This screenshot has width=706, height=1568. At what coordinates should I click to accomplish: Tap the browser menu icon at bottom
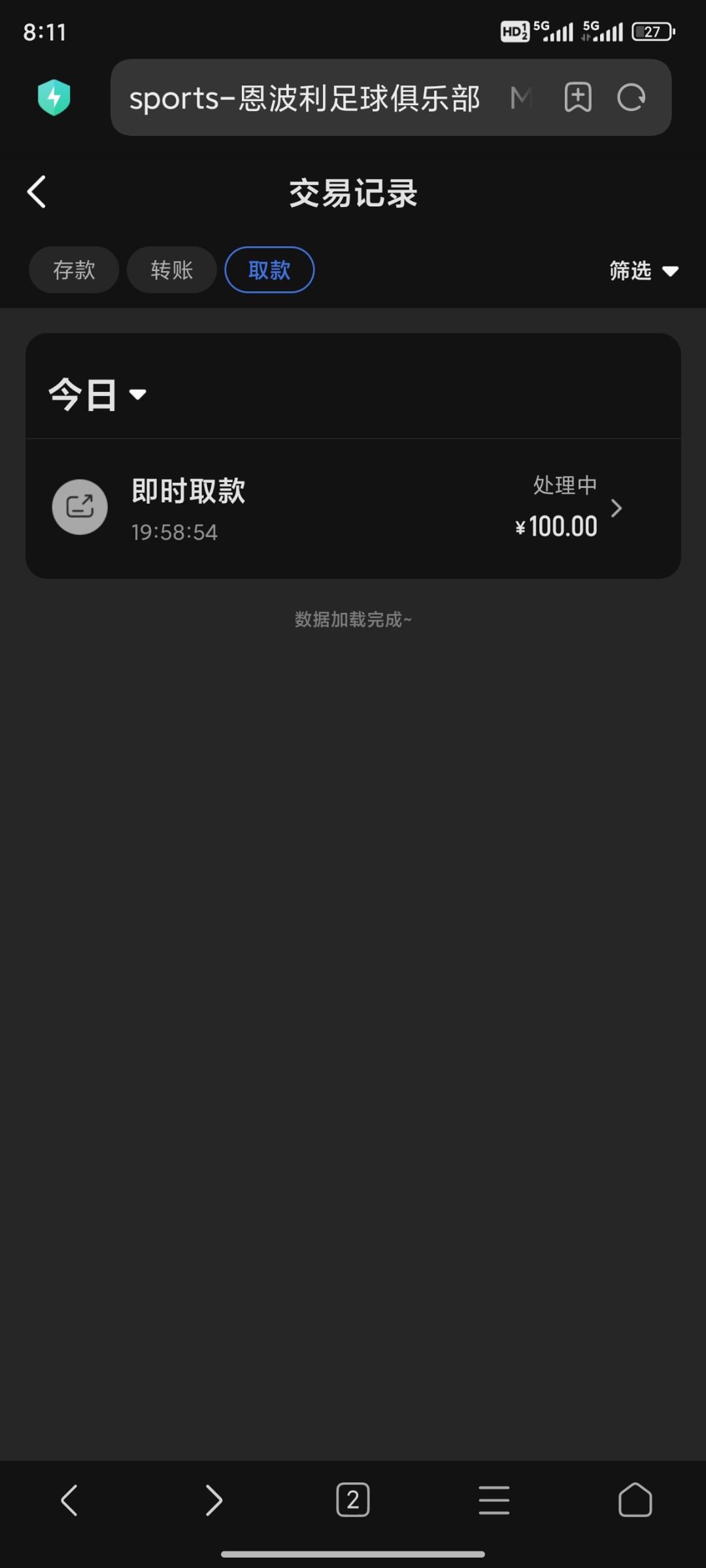494,1501
